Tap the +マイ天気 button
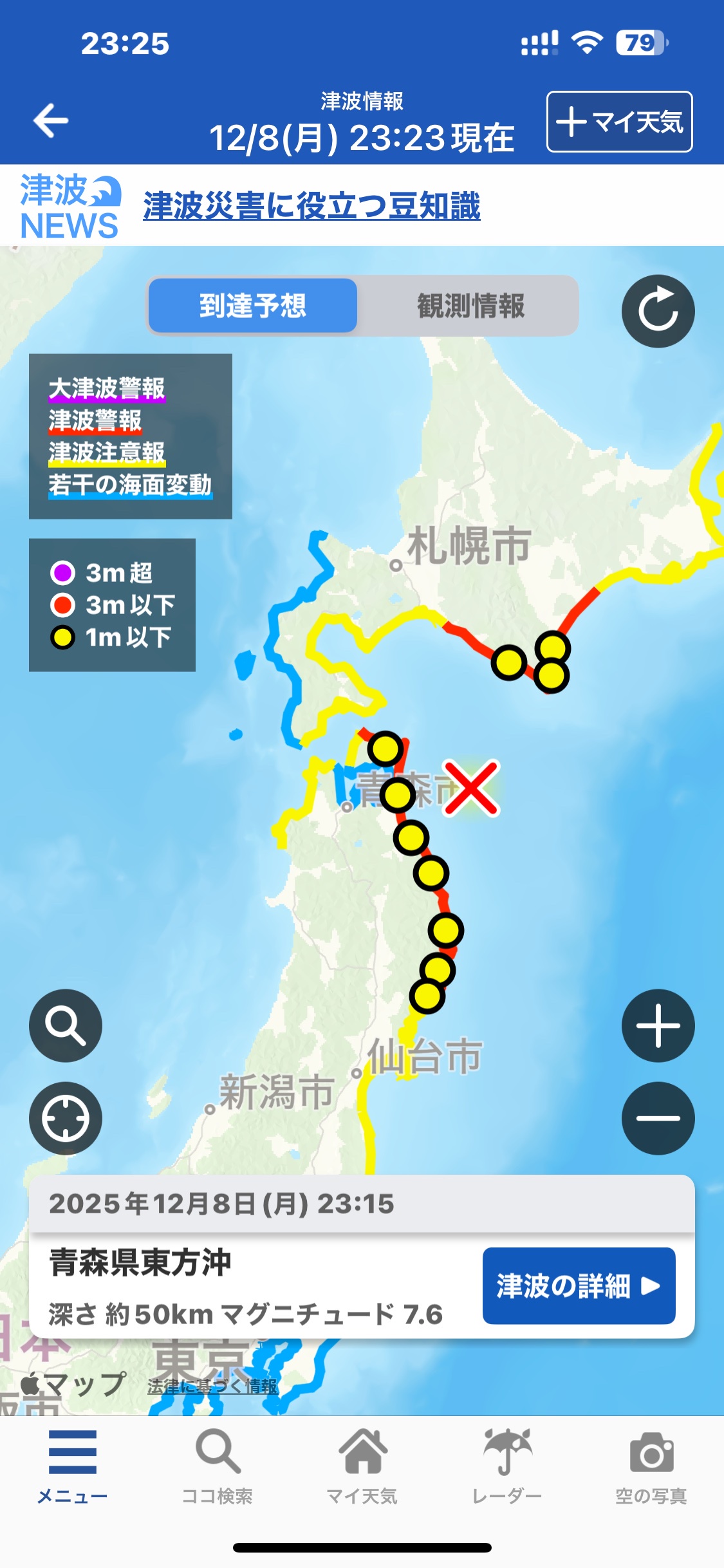 pyautogui.click(x=619, y=122)
